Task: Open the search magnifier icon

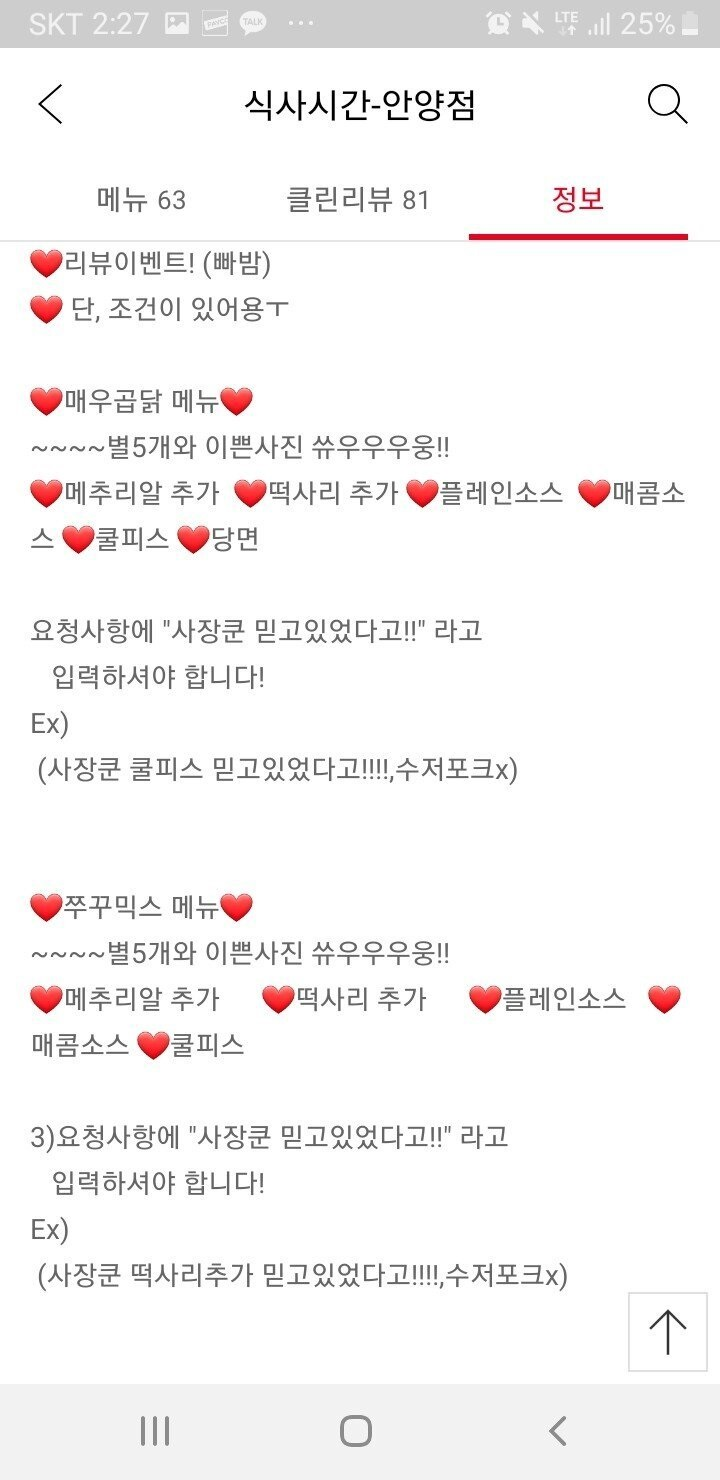Action: [x=667, y=104]
